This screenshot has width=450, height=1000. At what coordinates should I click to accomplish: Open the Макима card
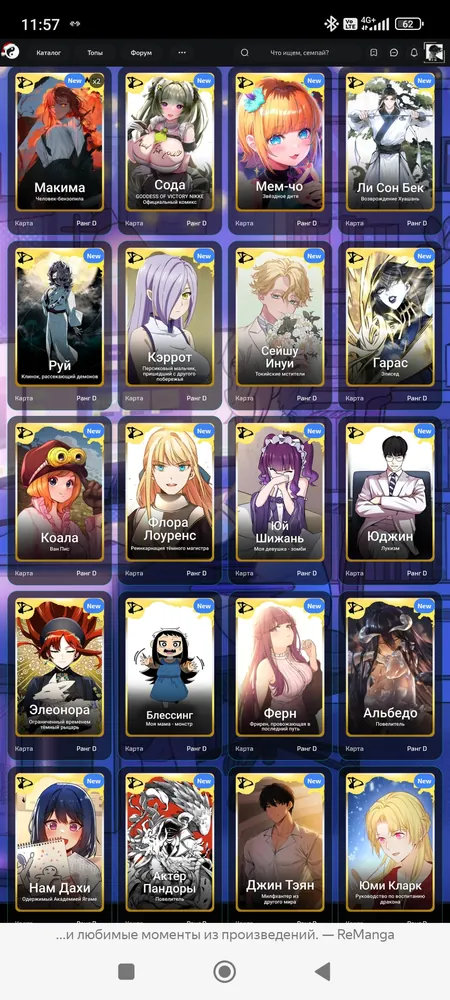pos(59,150)
